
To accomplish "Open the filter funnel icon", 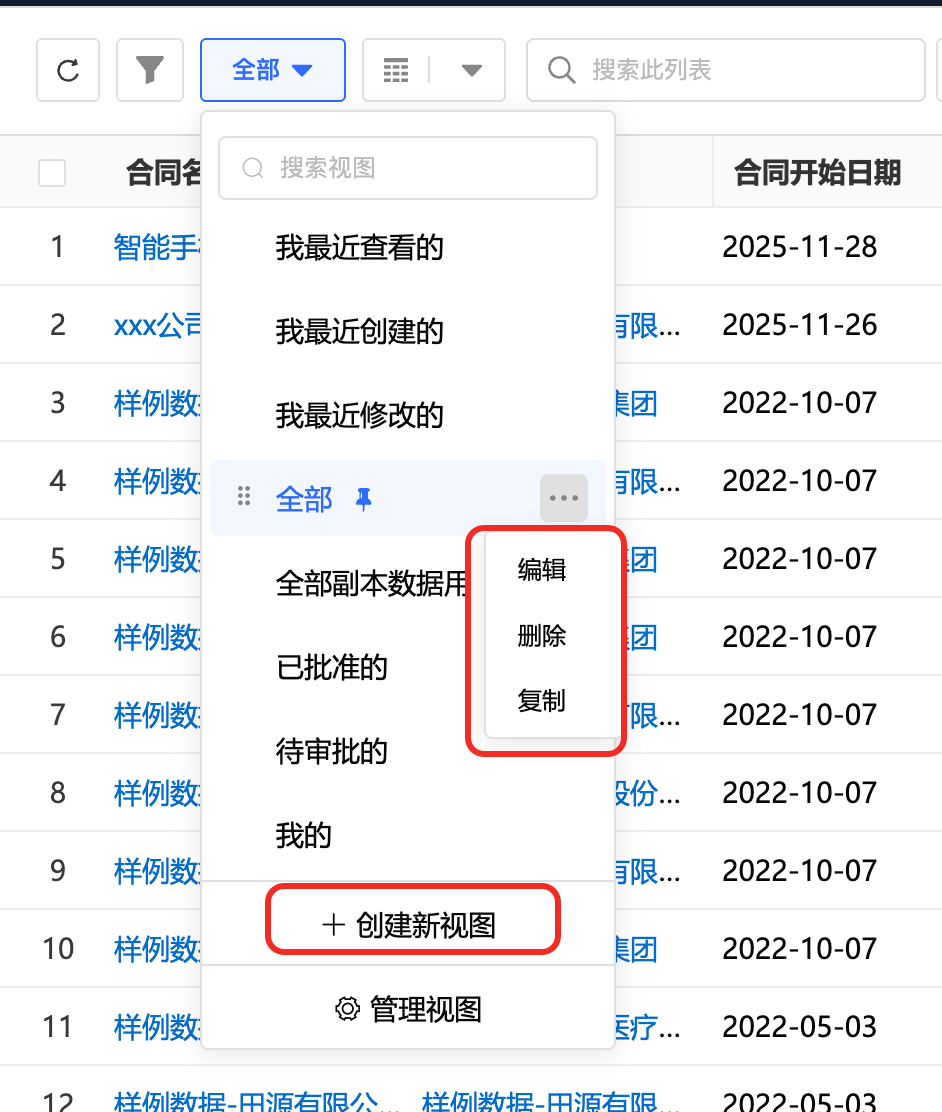I will (149, 70).
